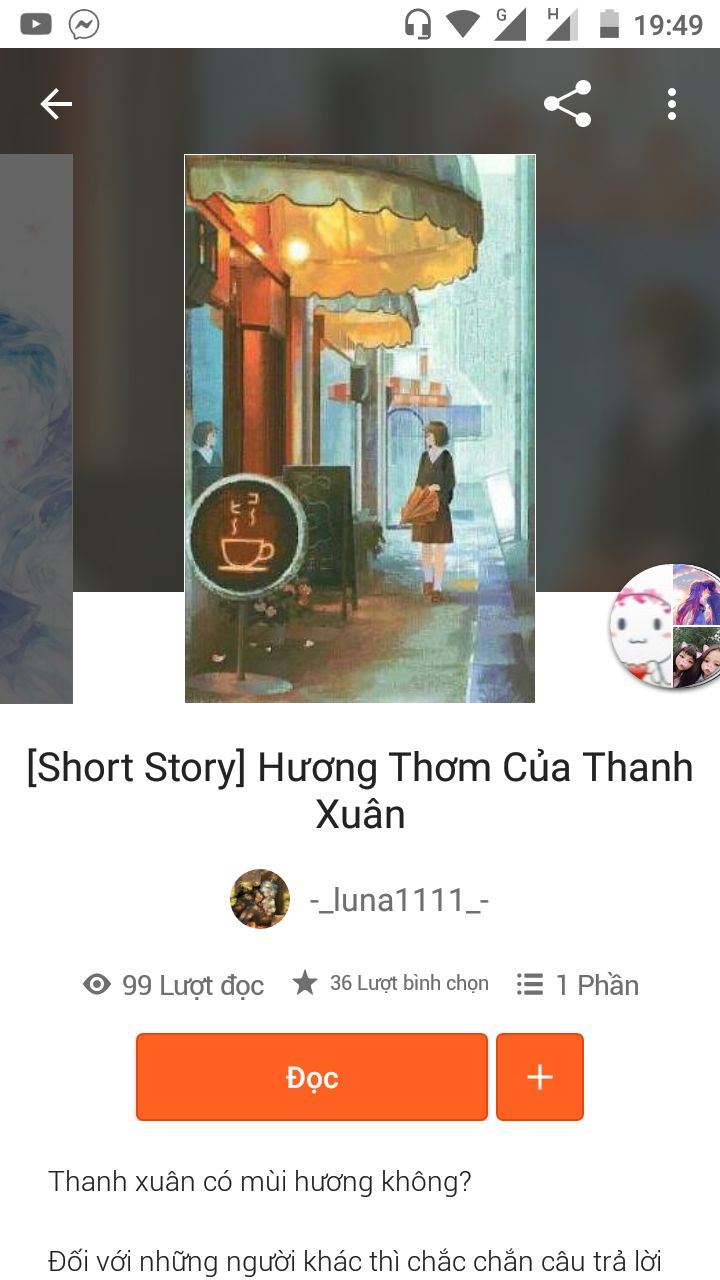This screenshot has width=720, height=1280.
Task: Add story to library with plus button
Action: pyautogui.click(x=540, y=1077)
